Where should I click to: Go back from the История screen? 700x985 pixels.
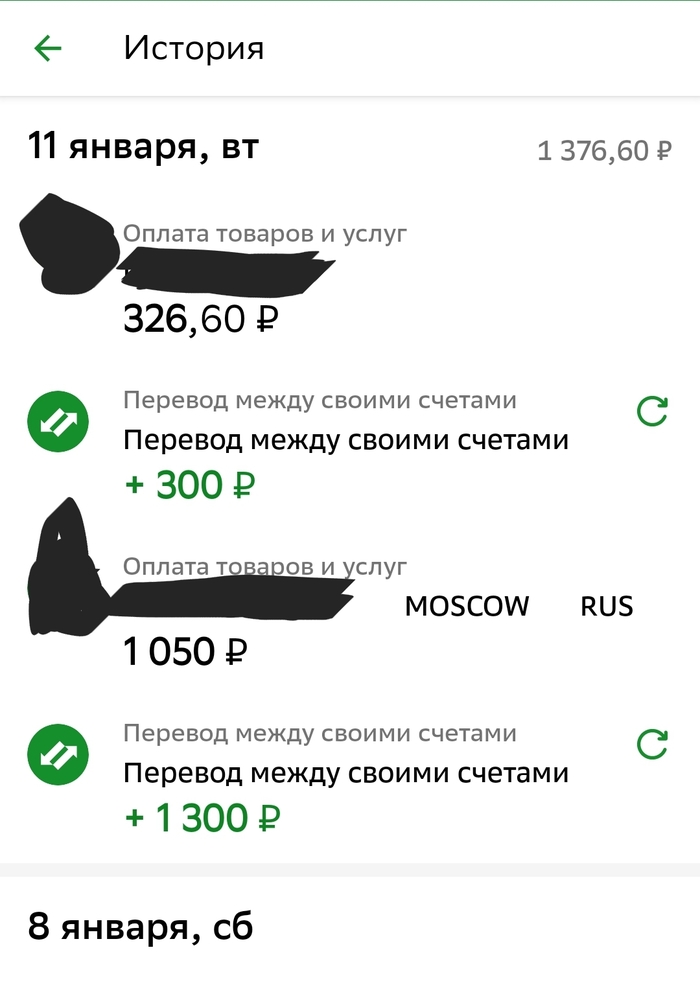[48, 48]
